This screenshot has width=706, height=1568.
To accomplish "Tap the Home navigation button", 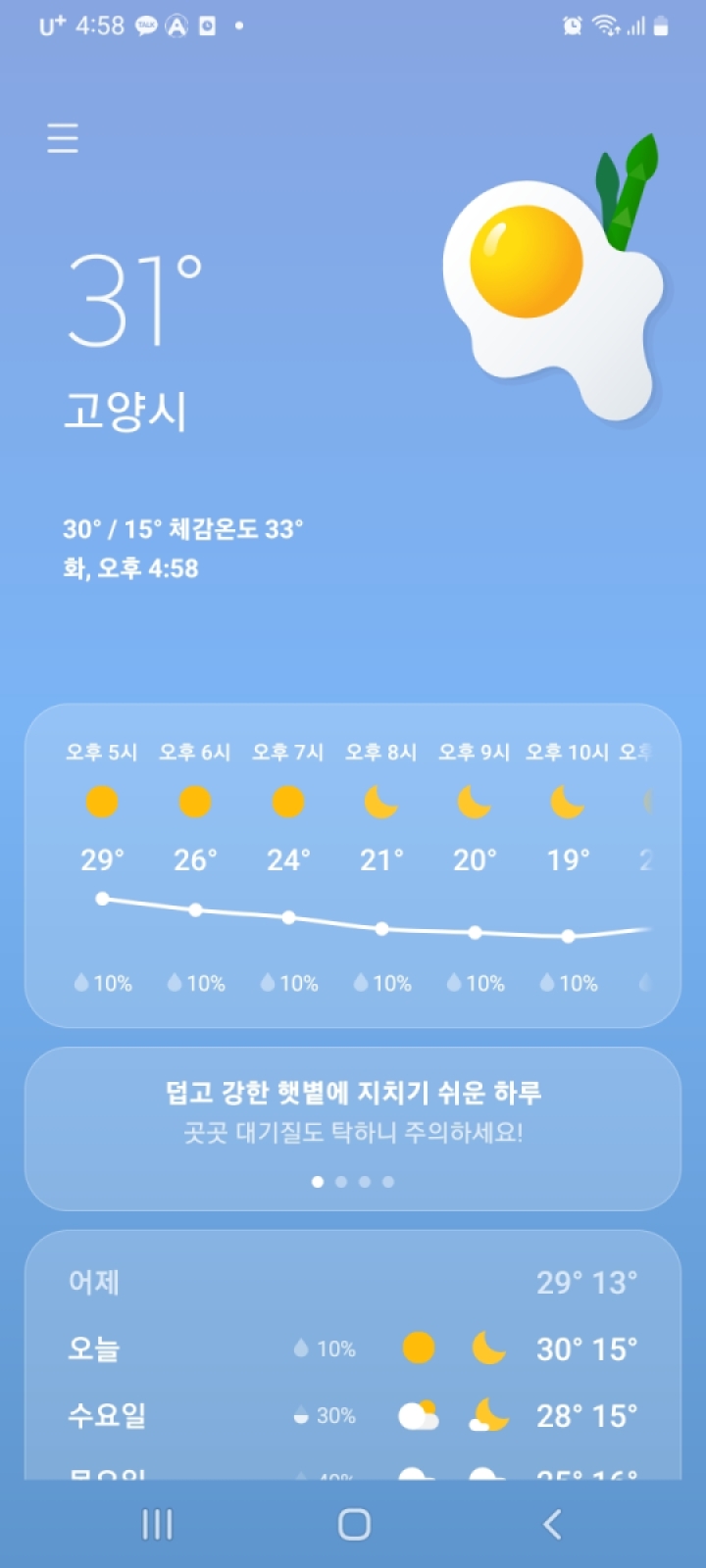I will click(353, 1525).
